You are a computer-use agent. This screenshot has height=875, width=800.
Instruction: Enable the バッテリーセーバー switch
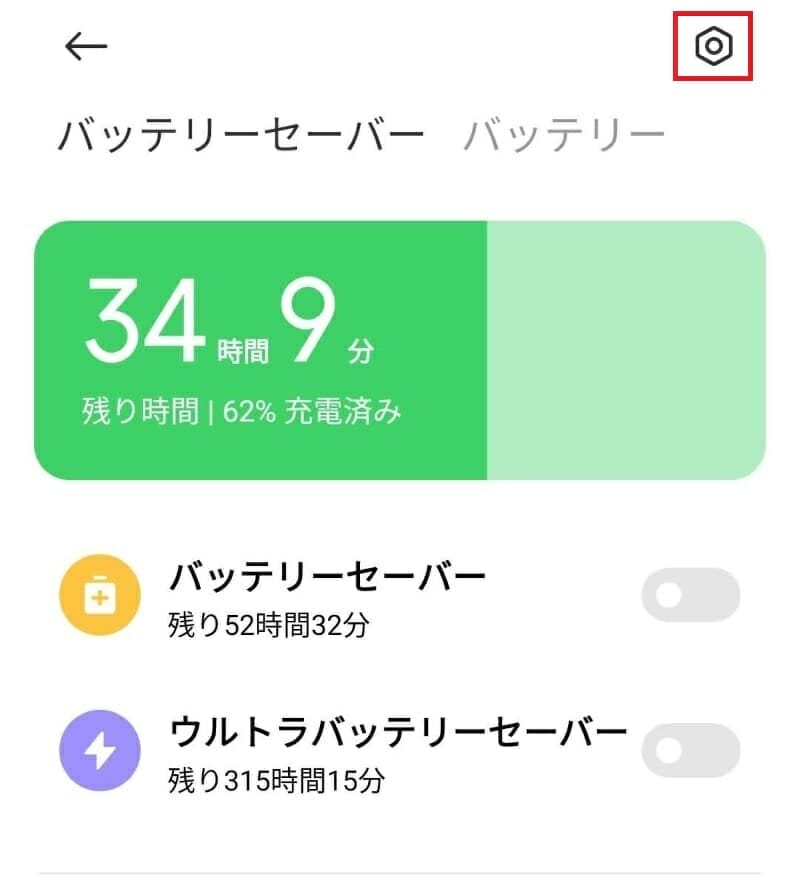point(690,596)
